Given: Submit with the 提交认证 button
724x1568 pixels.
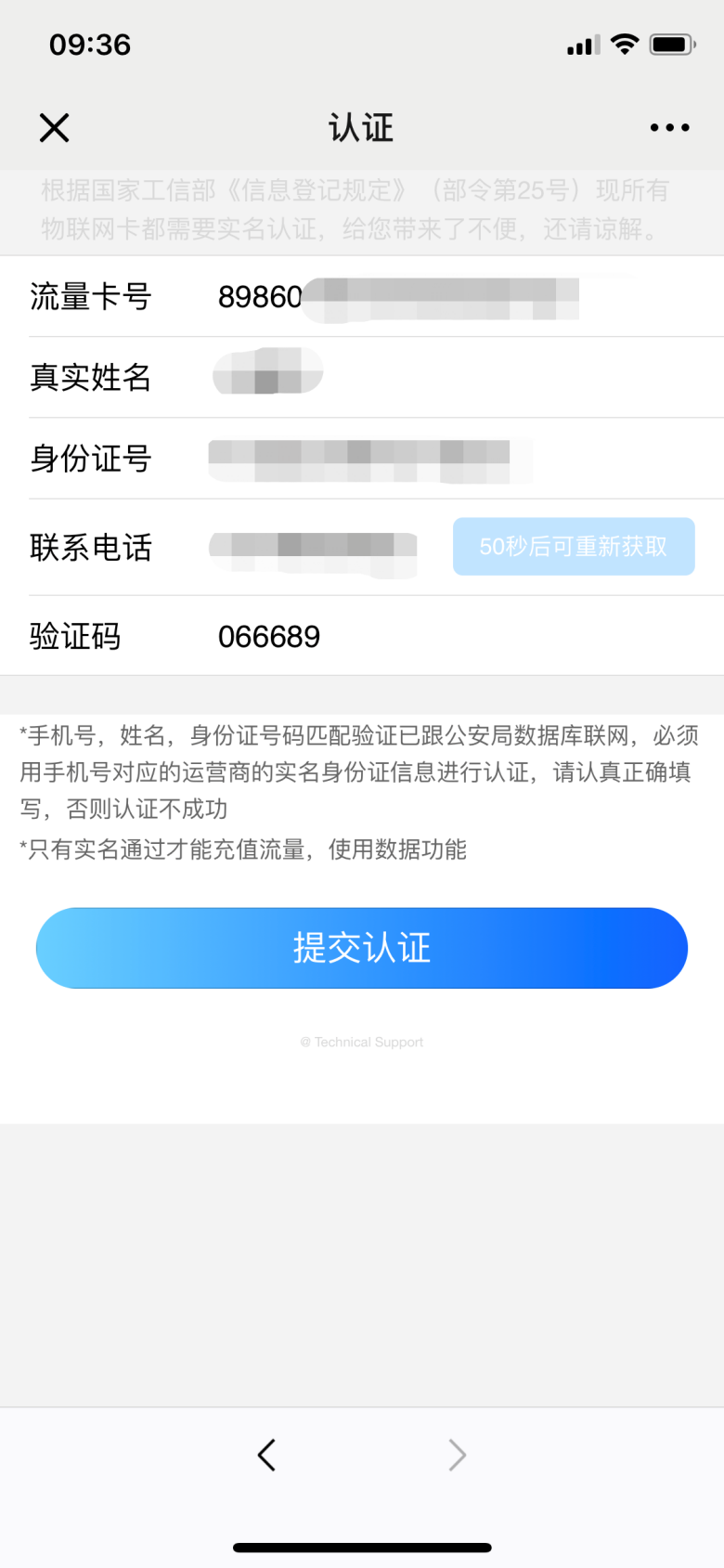Looking at the screenshot, I should [x=362, y=948].
